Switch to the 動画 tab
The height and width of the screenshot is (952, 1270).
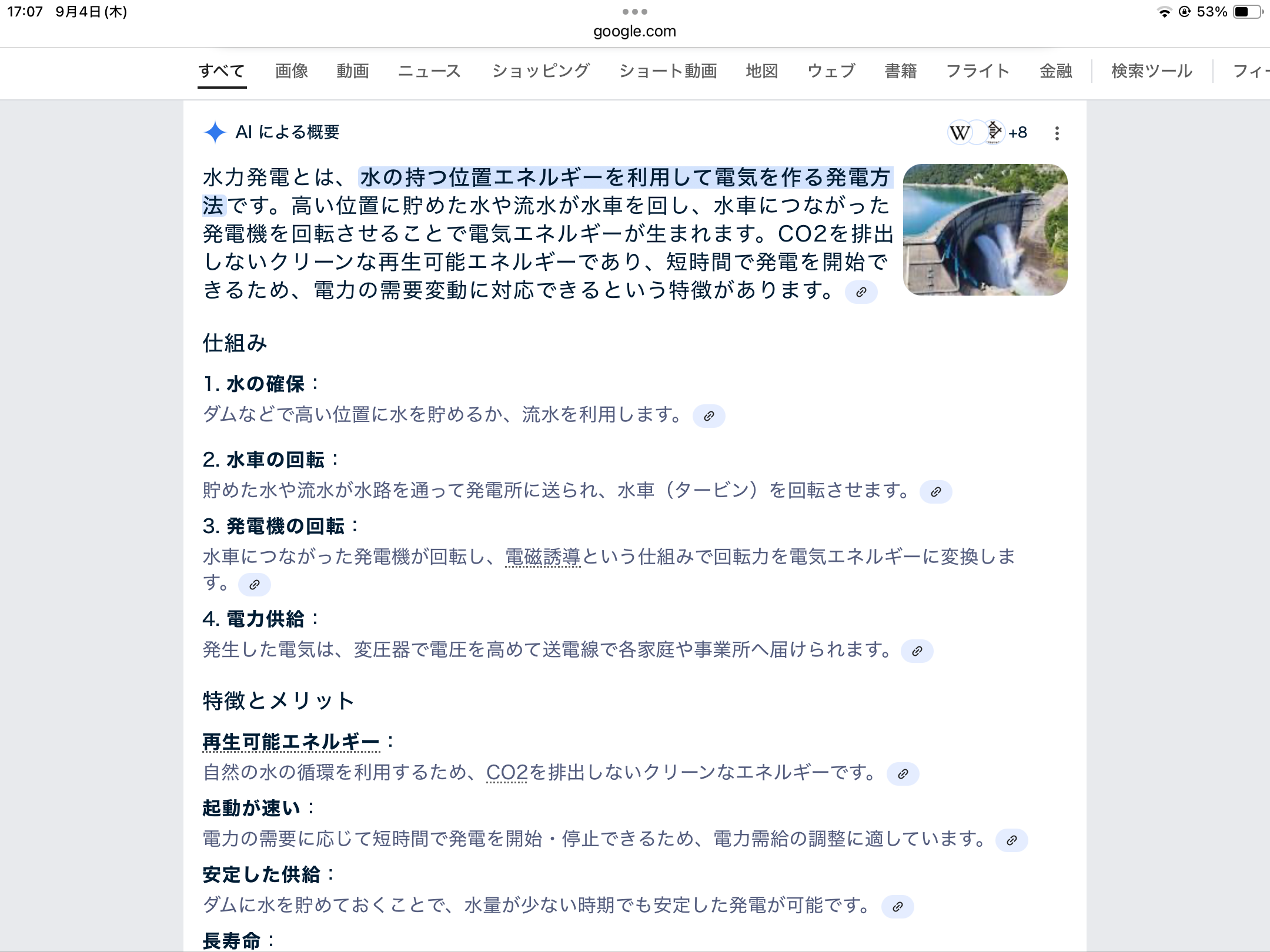[x=353, y=71]
